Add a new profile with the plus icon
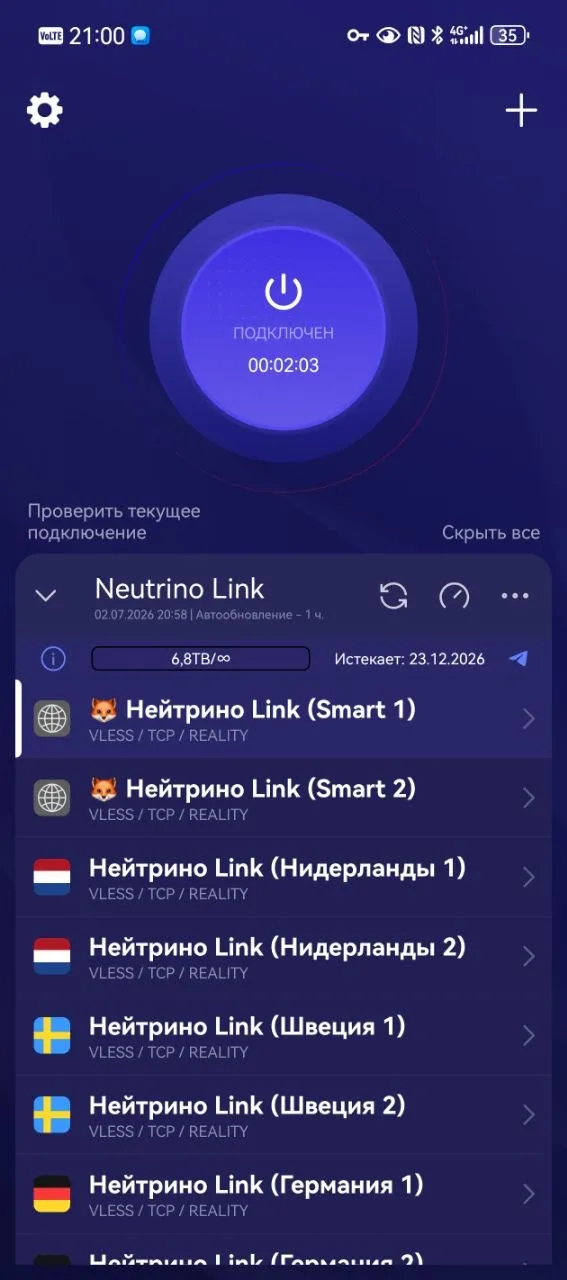Viewport: 567px width, 1280px height. point(521,110)
